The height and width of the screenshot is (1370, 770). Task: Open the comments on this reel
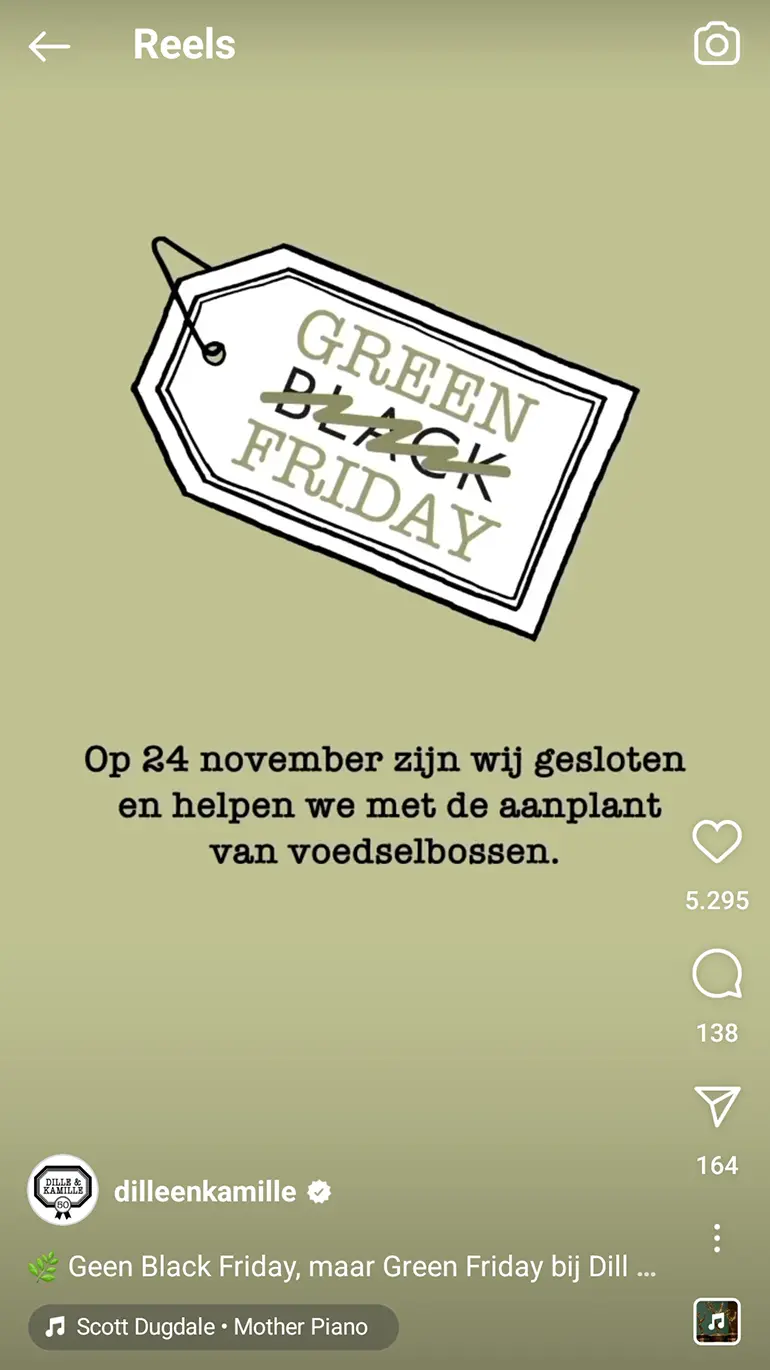[x=717, y=975]
